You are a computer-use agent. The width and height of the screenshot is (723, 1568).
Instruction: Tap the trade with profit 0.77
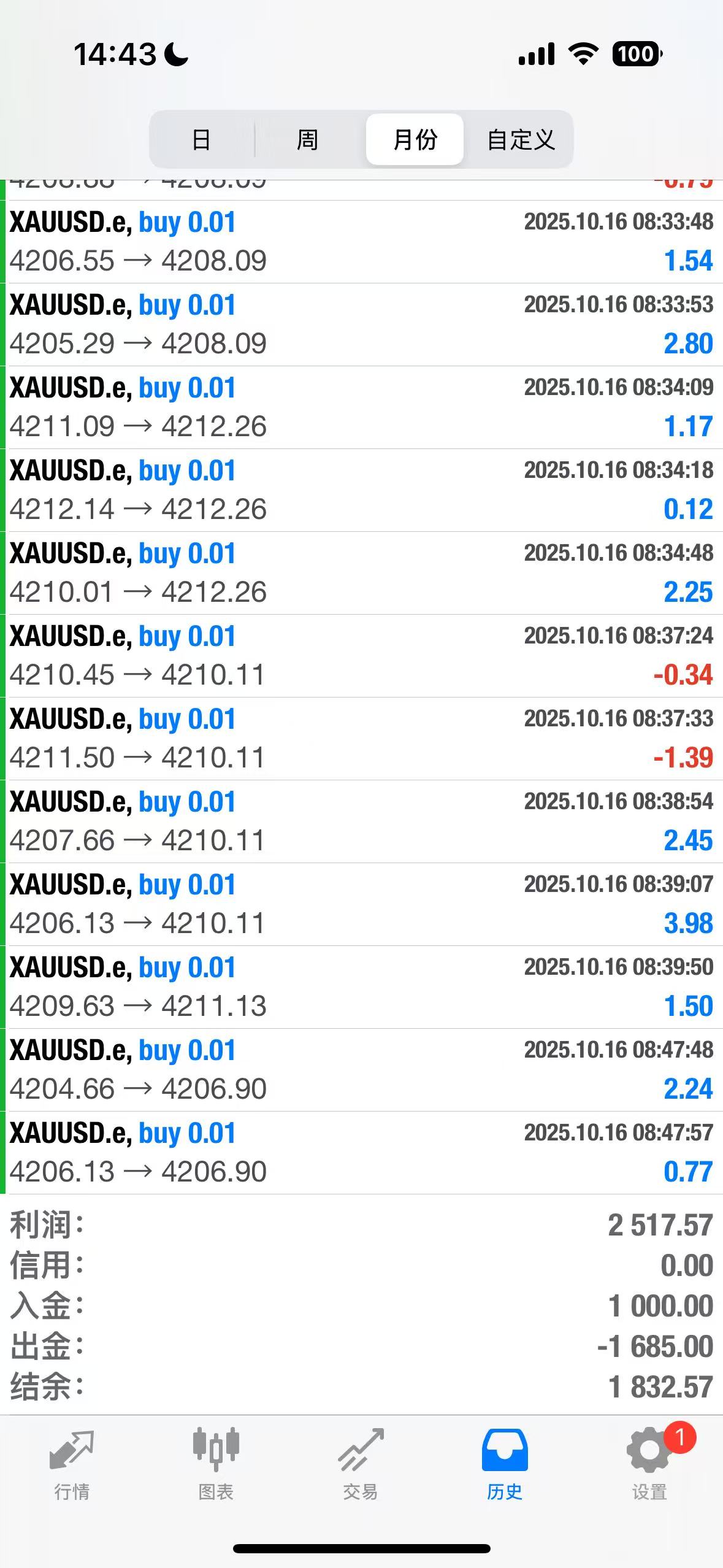coord(361,1153)
